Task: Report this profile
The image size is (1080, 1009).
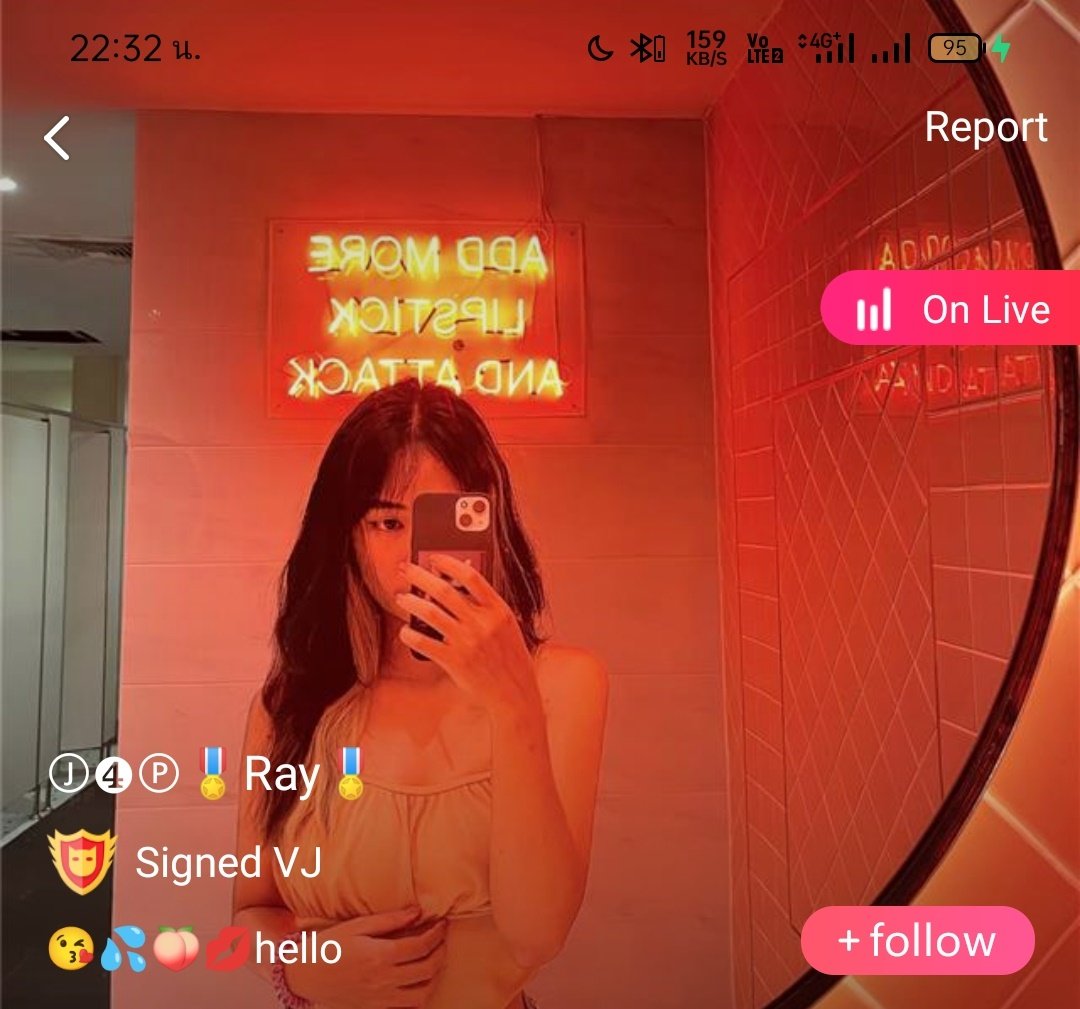Action: click(x=985, y=127)
